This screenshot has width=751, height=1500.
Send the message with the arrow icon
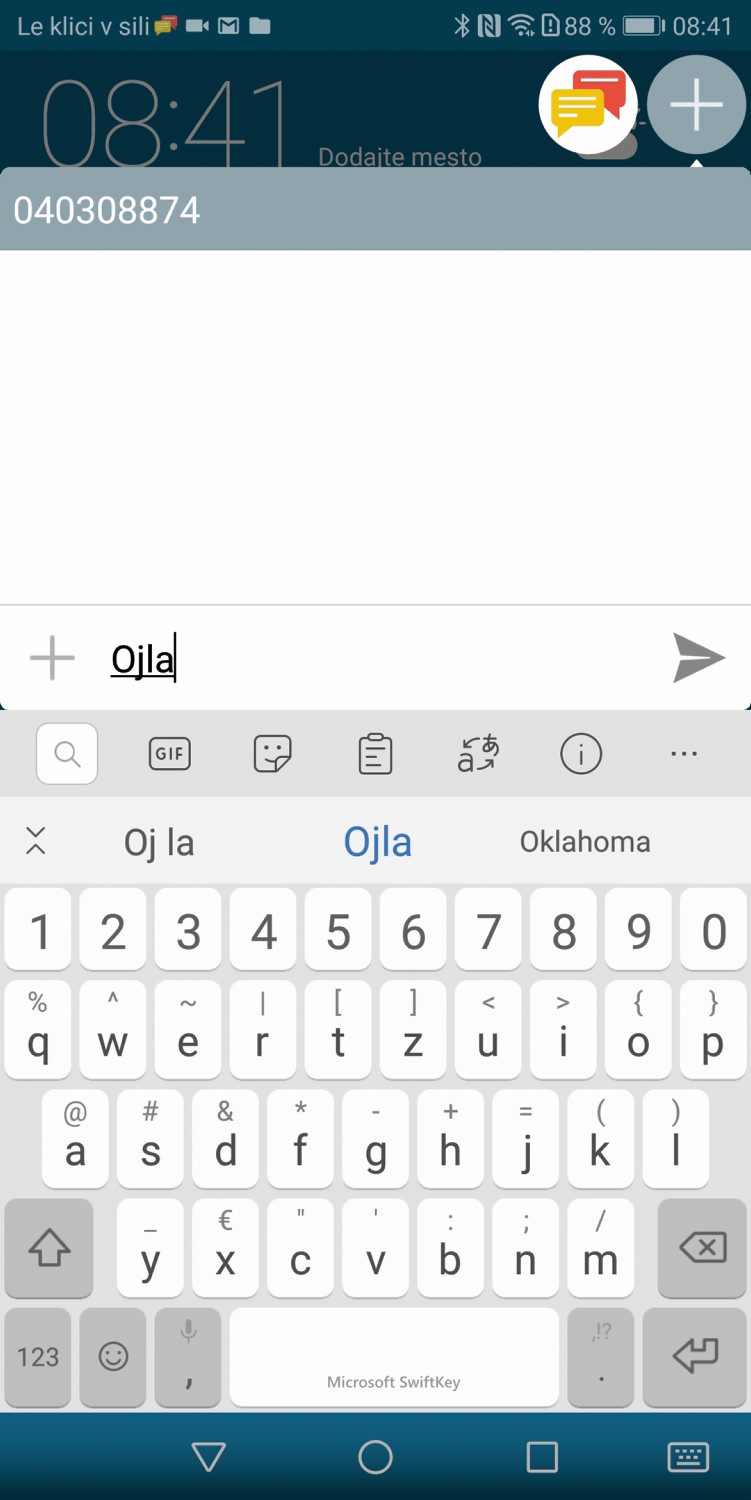698,657
